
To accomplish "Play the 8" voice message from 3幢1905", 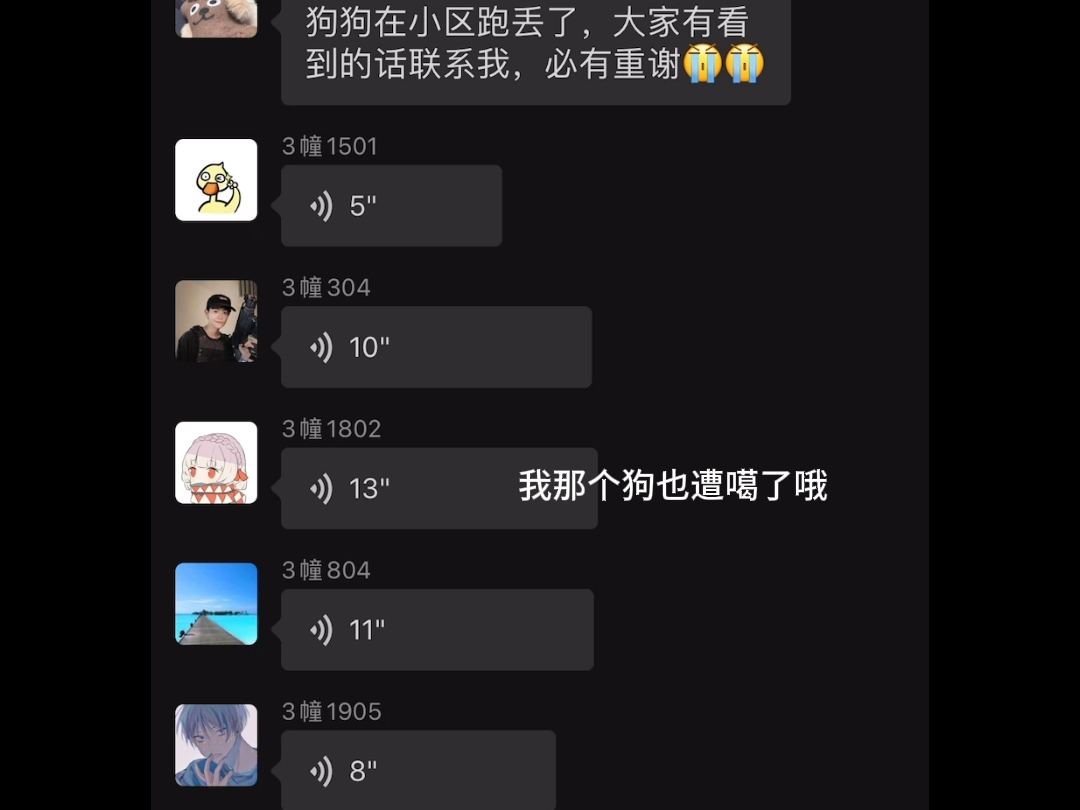I will coord(418,771).
